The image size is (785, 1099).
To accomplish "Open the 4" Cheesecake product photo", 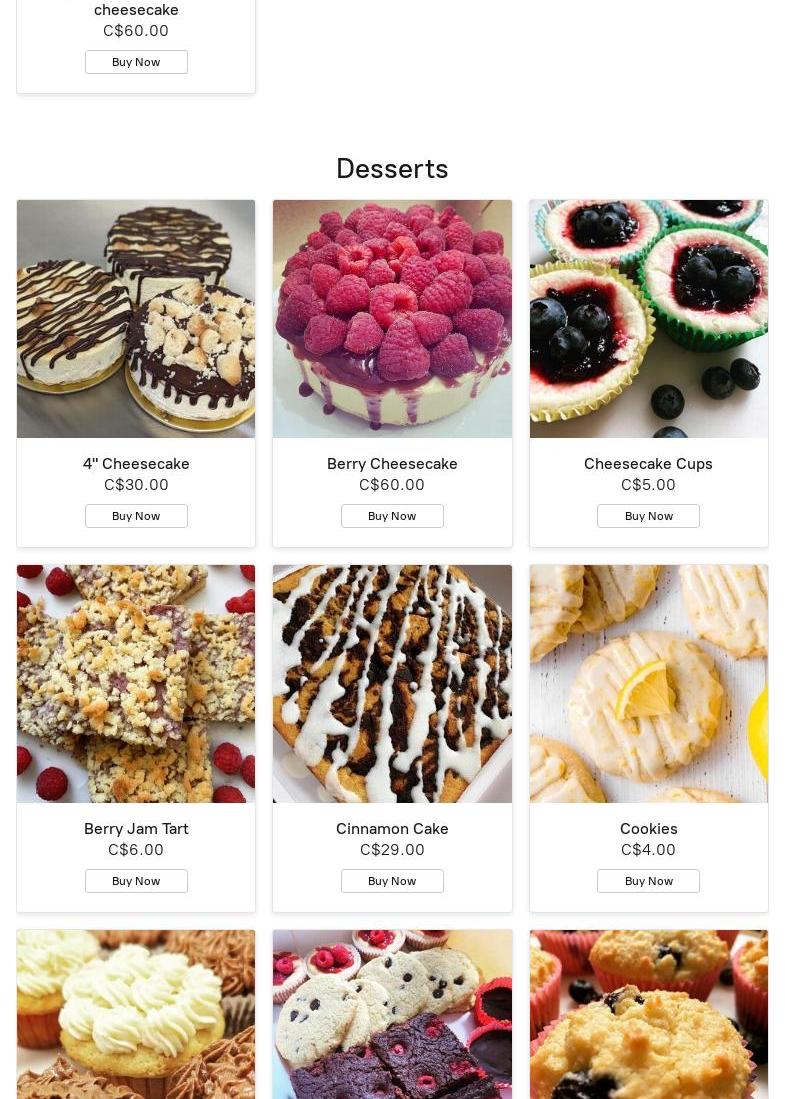I will pos(136,319).
